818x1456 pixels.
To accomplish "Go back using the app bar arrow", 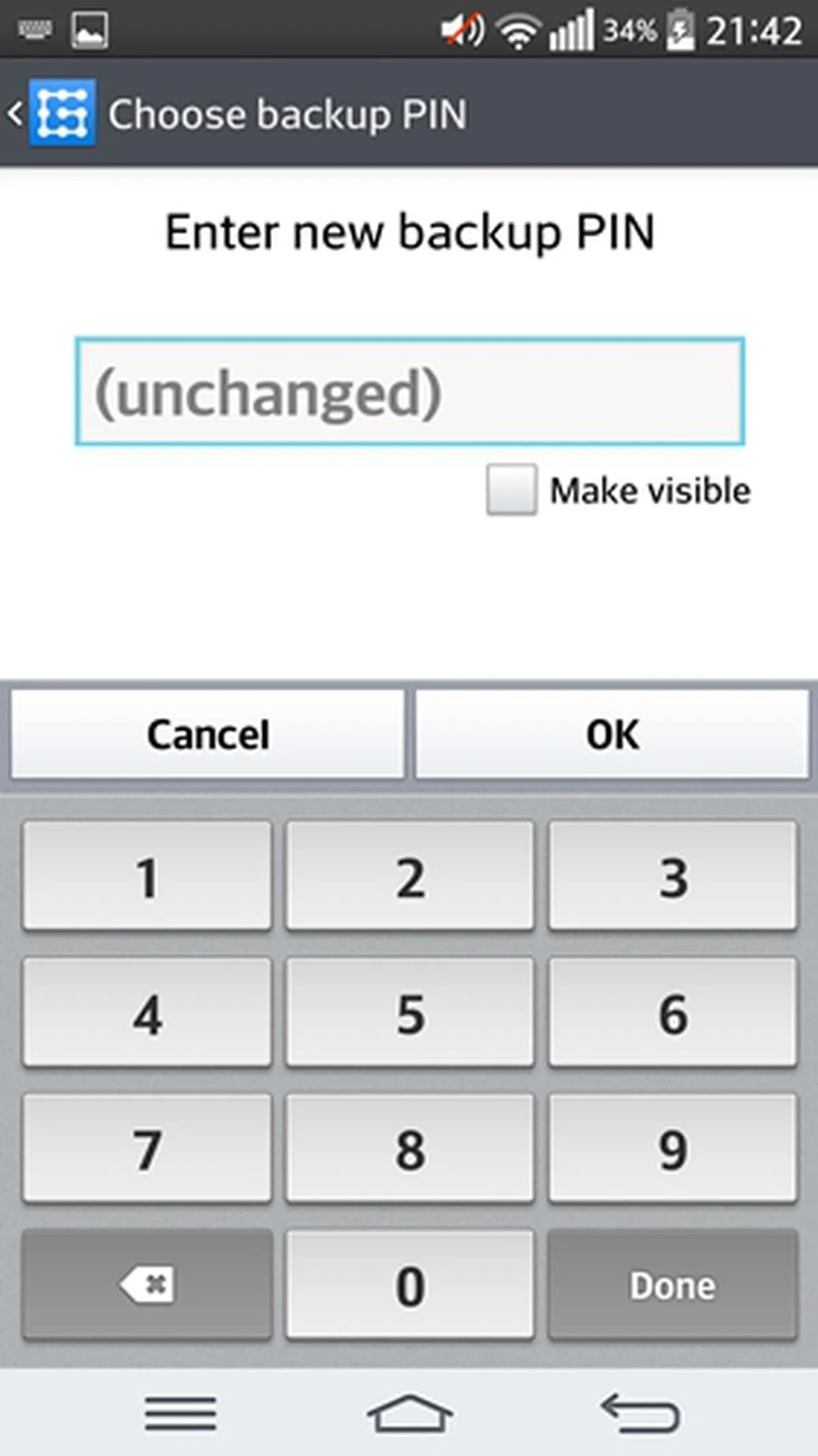I will click(x=16, y=113).
